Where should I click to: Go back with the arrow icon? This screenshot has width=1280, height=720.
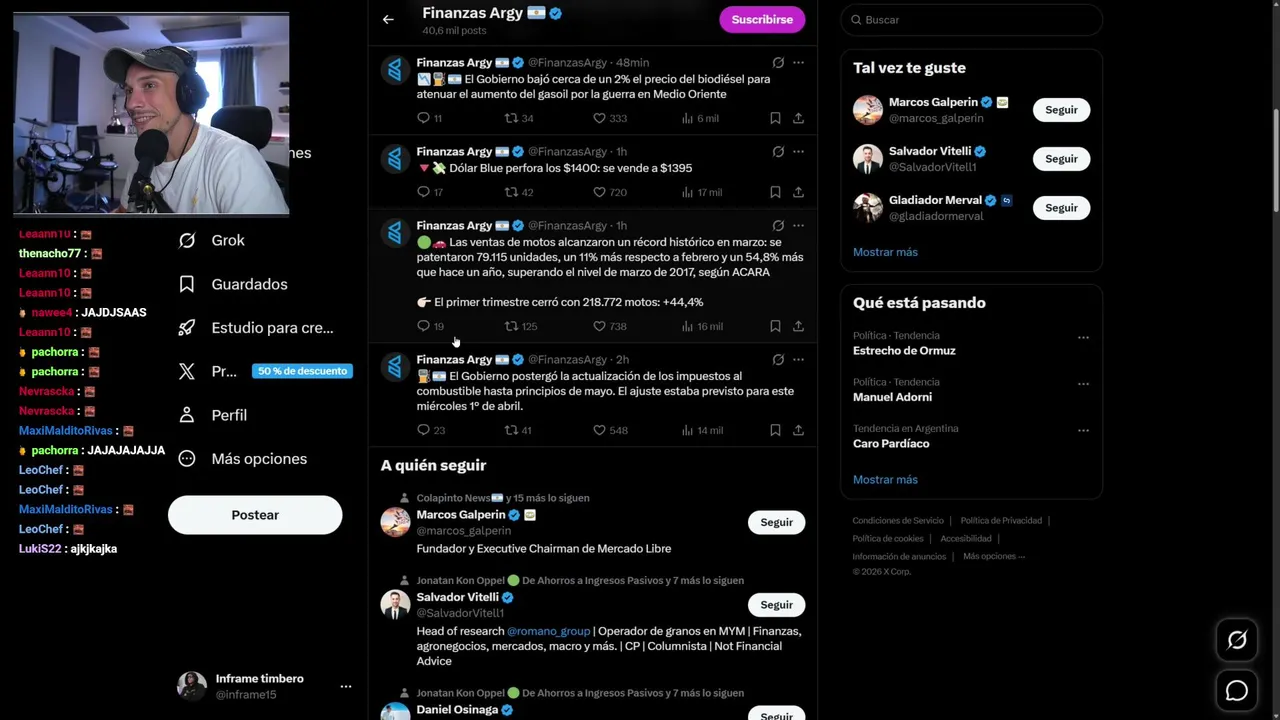click(388, 19)
